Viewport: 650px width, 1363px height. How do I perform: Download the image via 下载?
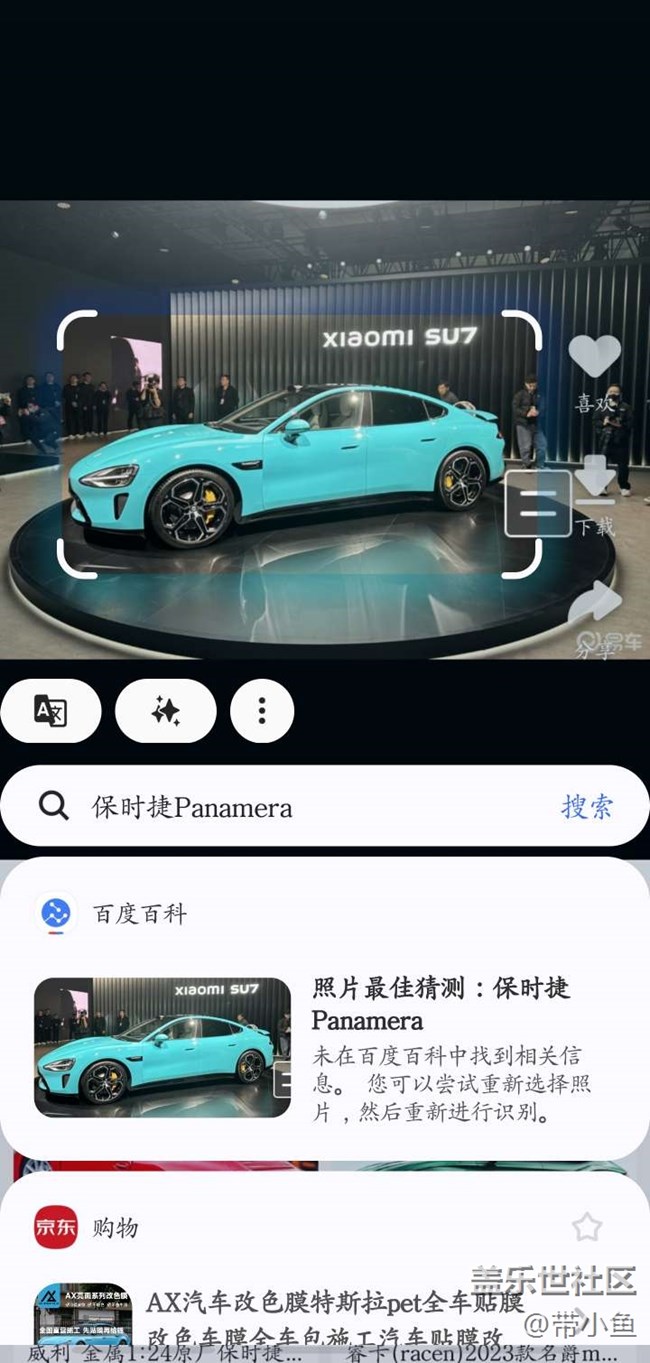point(595,496)
